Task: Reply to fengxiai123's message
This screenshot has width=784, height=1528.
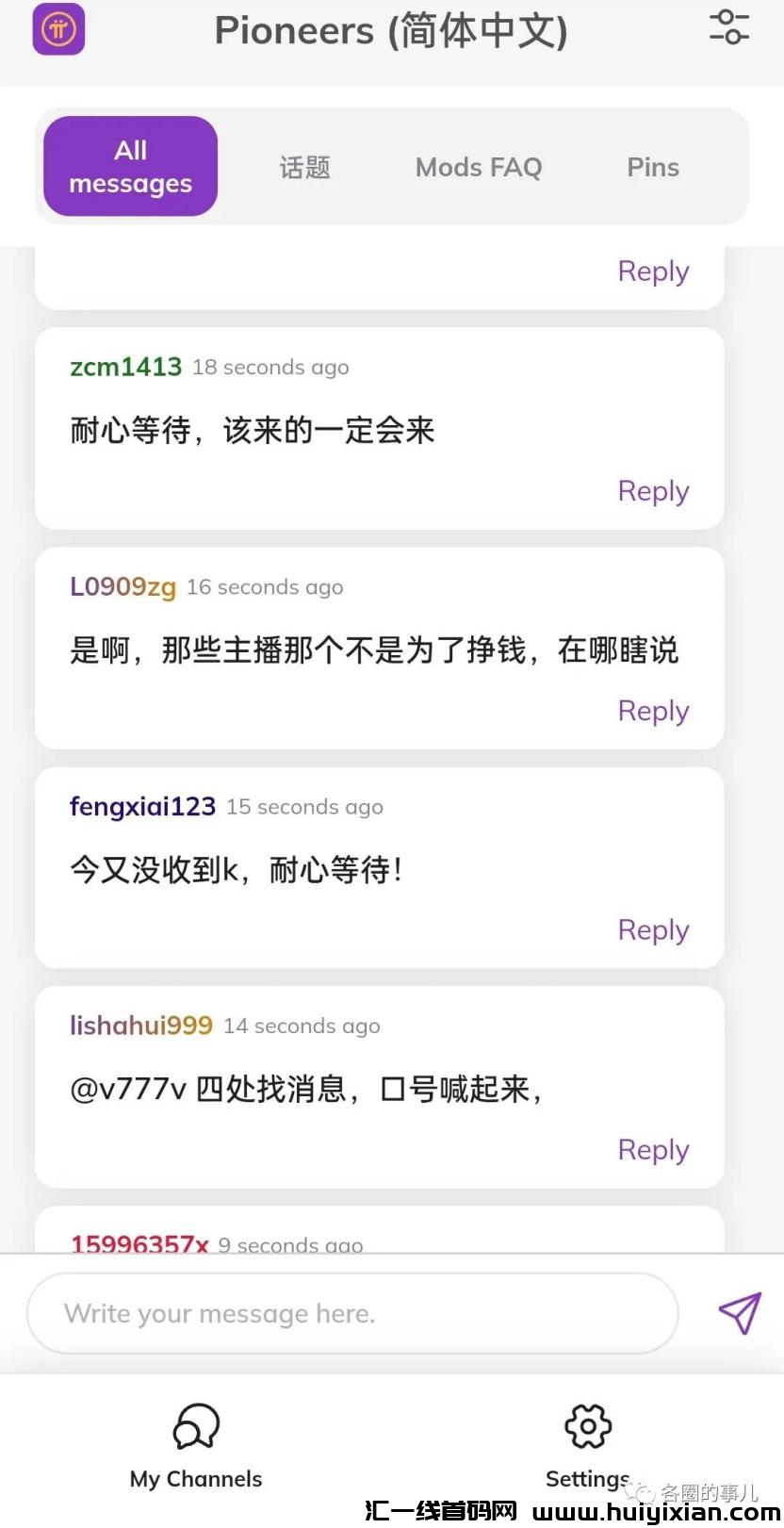Action: pyautogui.click(x=653, y=929)
